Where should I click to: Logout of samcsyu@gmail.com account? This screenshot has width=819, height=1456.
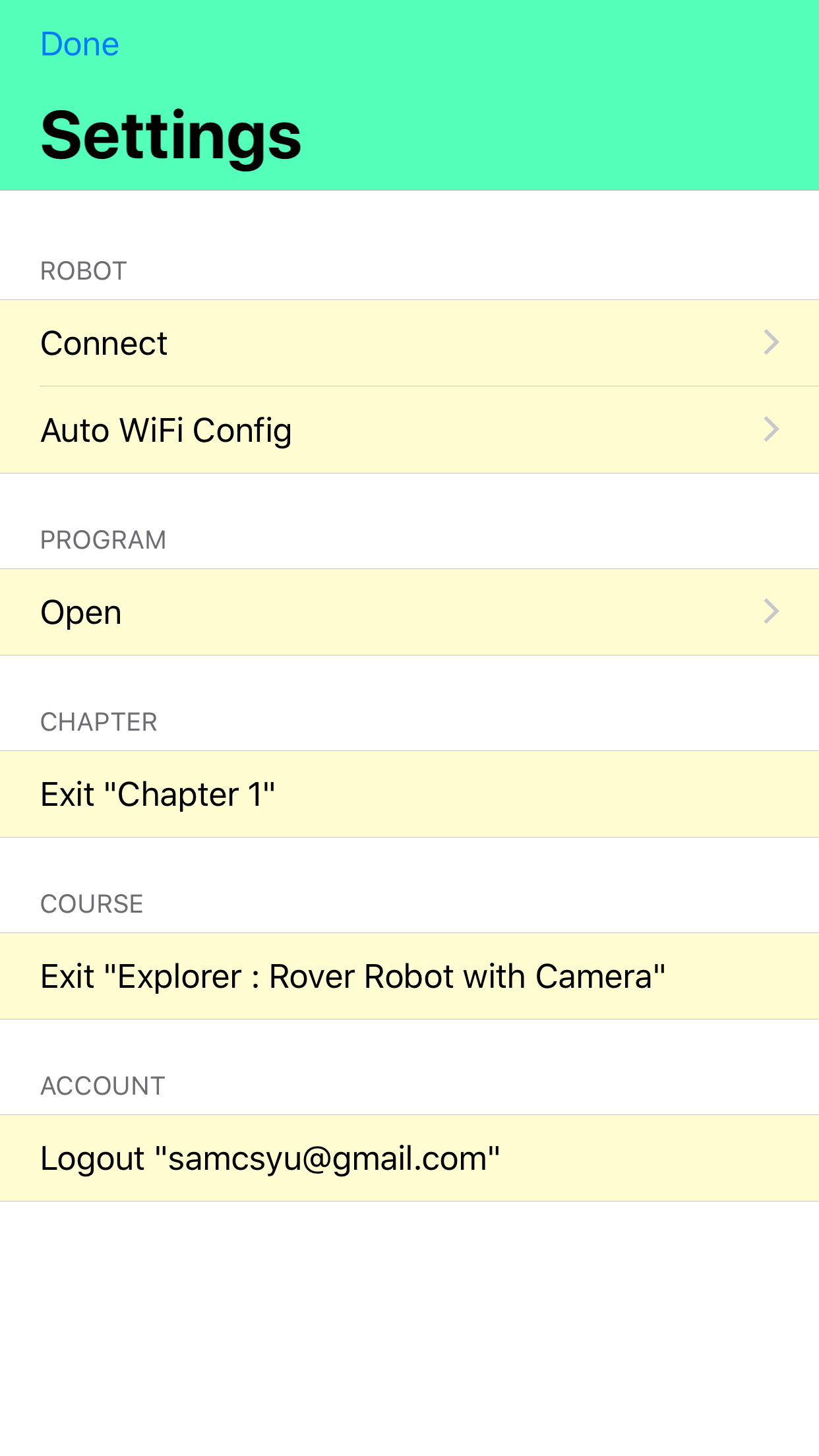click(x=409, y=1158)
